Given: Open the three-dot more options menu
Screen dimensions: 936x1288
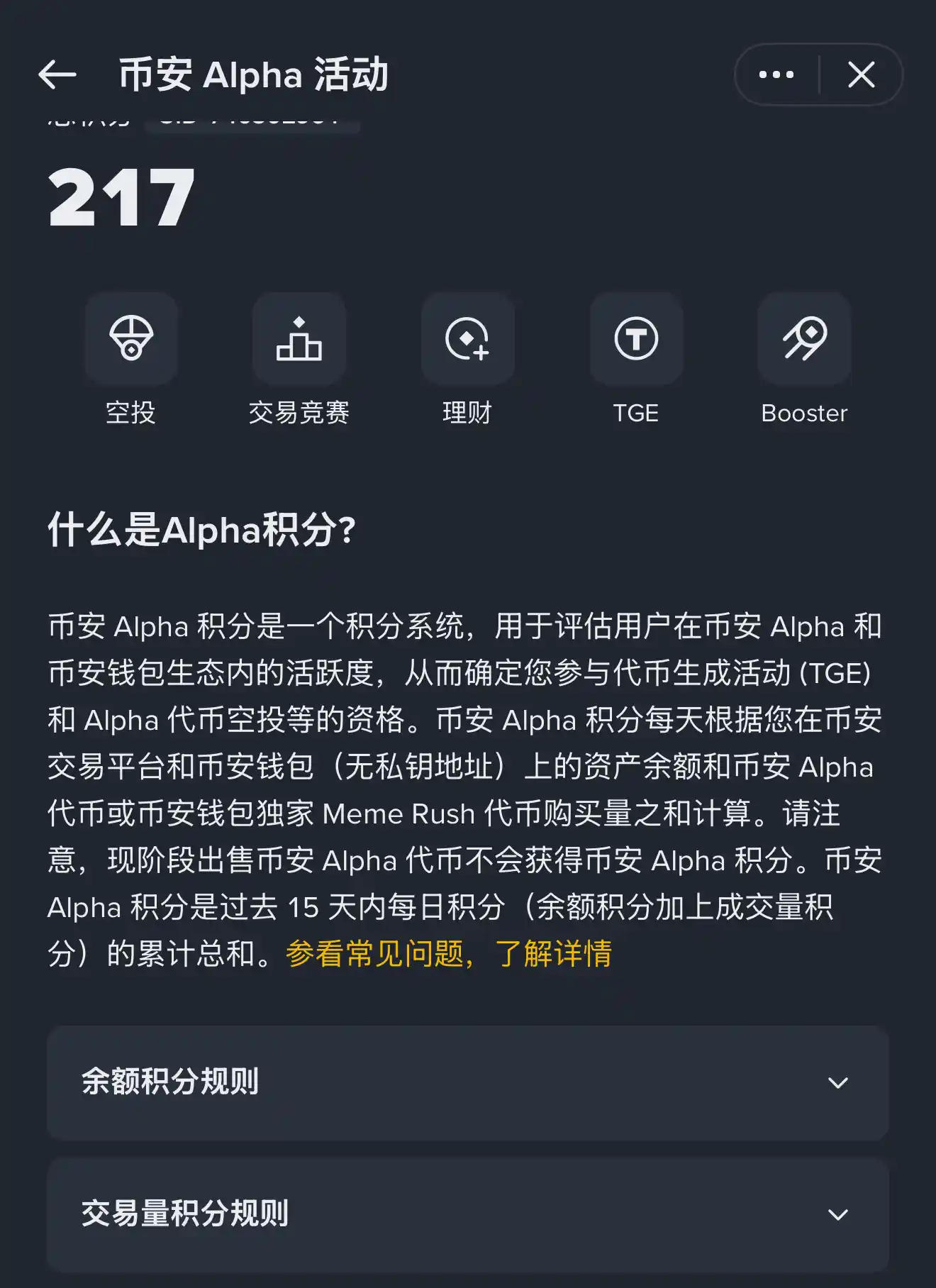Looking at the screenshot, I should coord(776,74).
